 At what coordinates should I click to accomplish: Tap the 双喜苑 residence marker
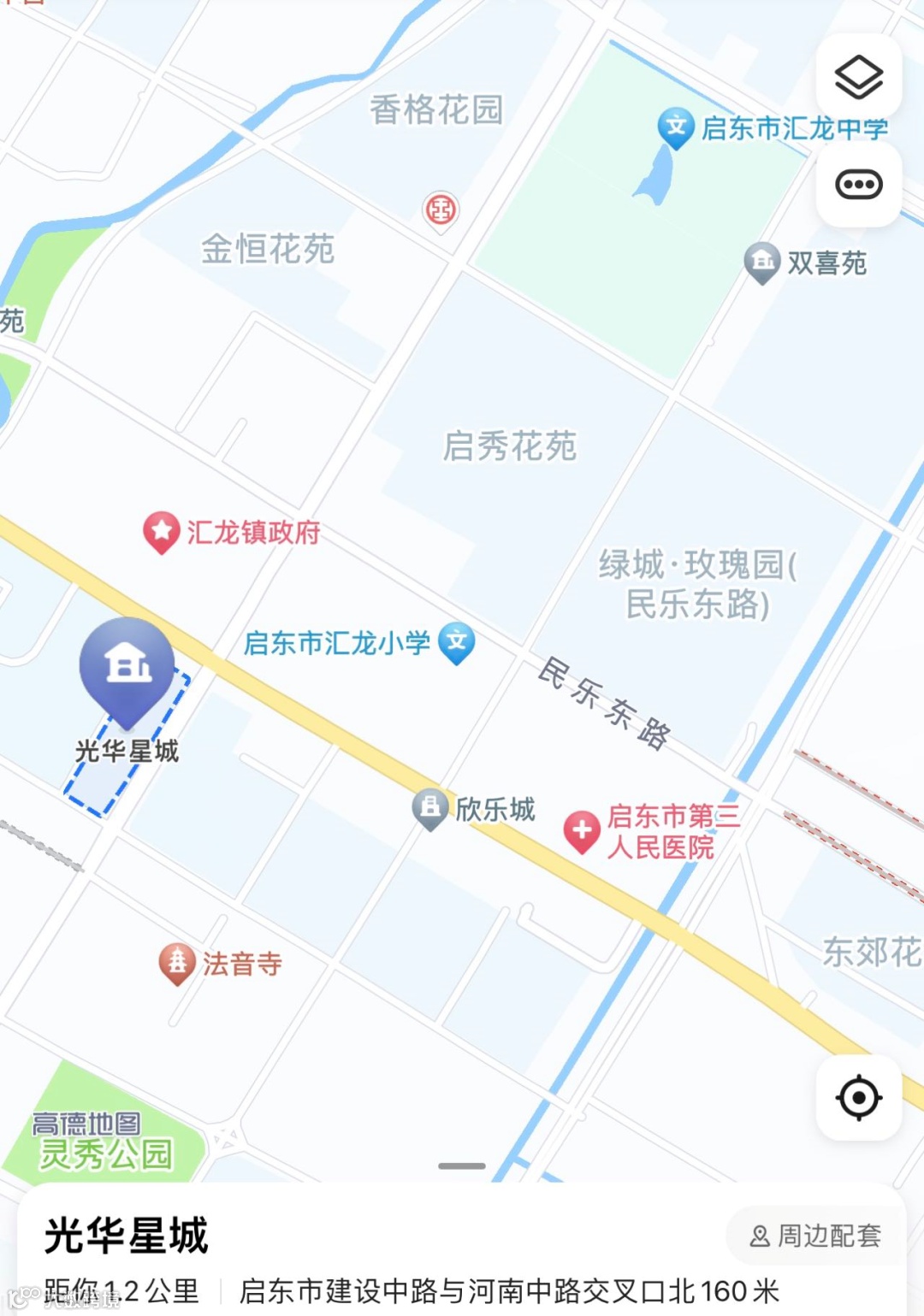coord(761,263)
